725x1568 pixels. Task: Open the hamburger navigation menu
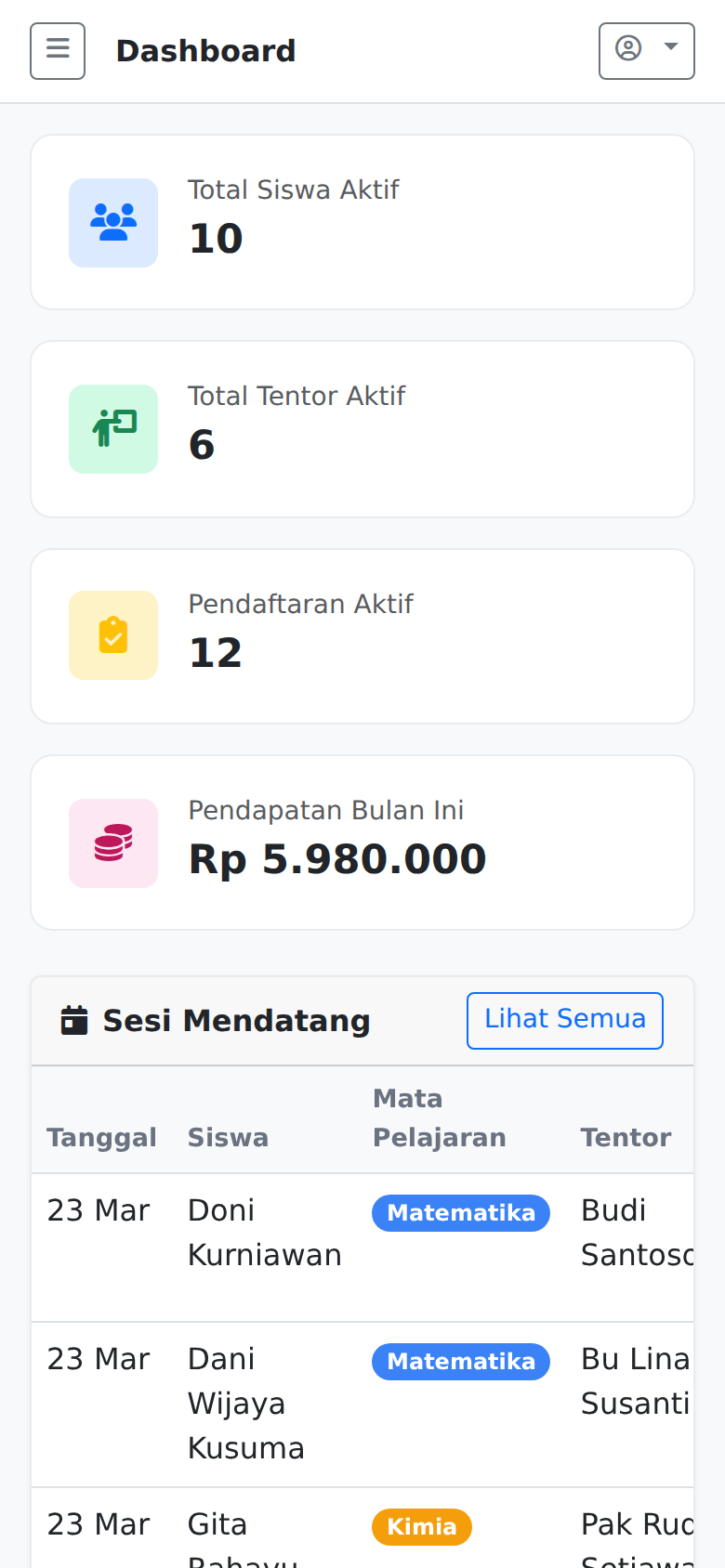[x=57, y=51]
